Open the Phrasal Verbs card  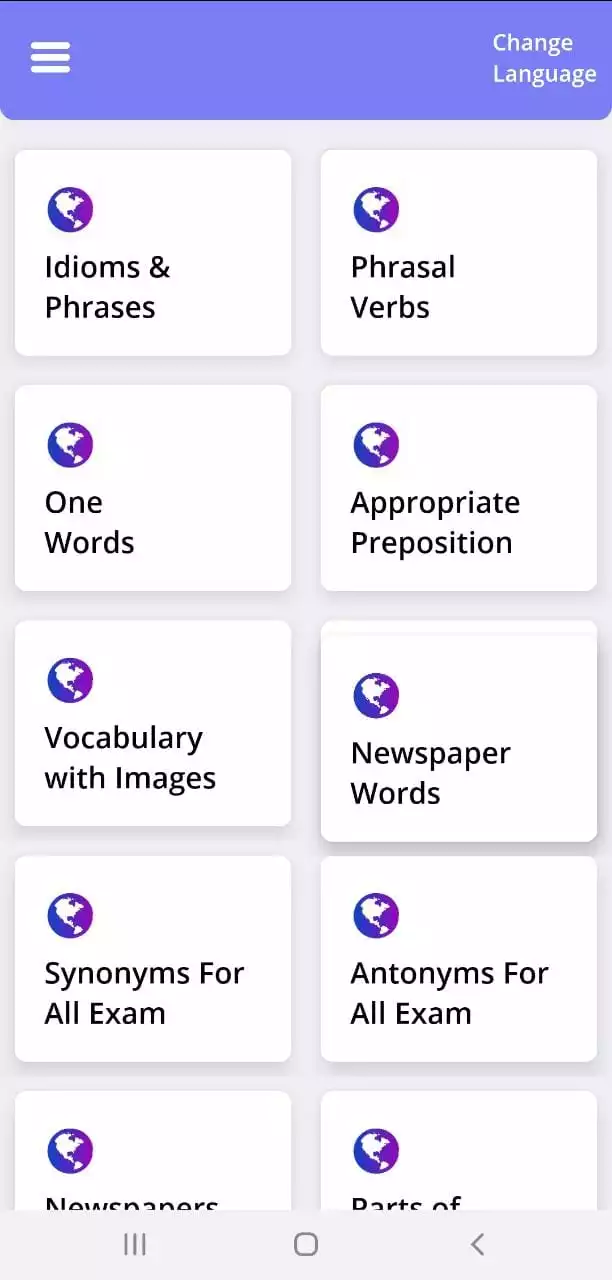click(x=459, y=253)
